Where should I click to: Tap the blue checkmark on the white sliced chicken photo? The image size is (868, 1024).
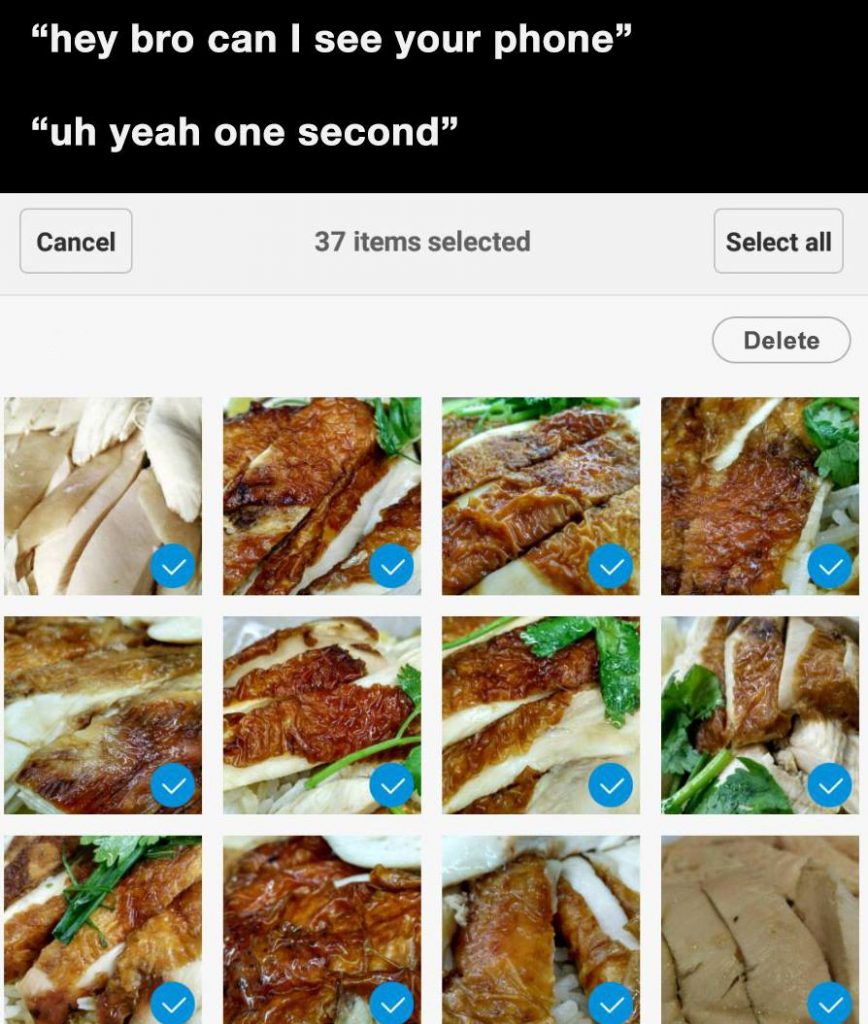pos(172,565)
